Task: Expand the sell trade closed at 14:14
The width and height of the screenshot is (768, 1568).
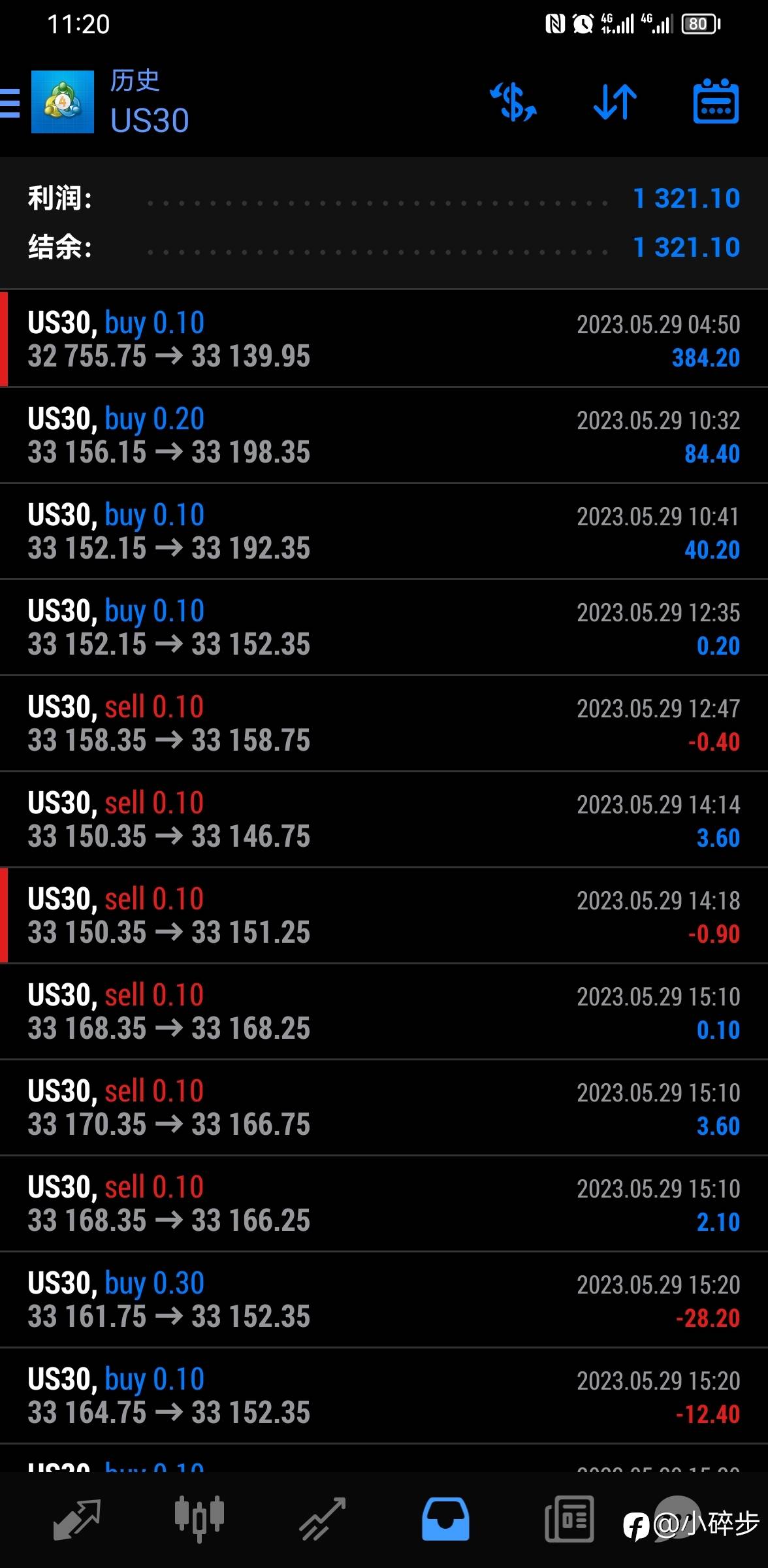Action: coord(384,819)
